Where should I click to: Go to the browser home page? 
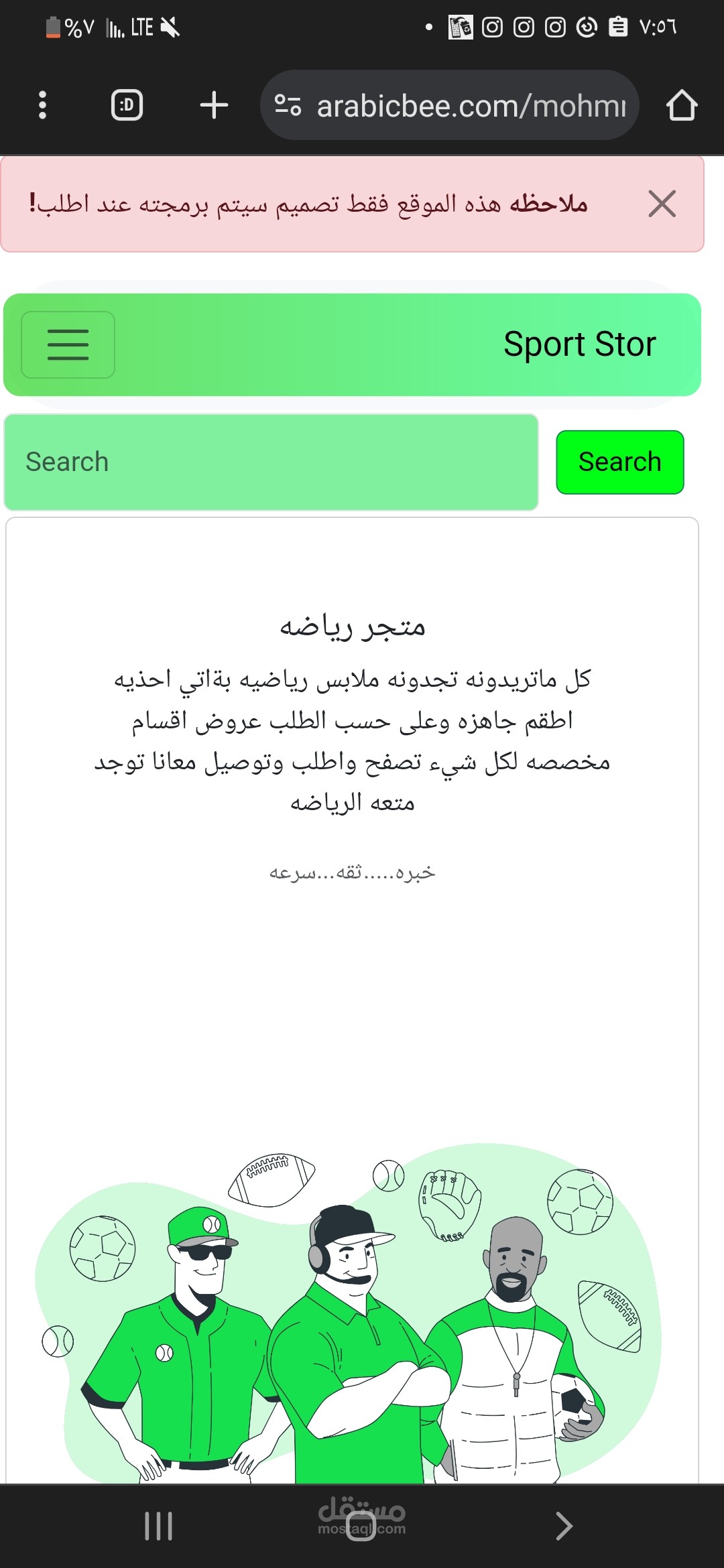pos(682,105)
